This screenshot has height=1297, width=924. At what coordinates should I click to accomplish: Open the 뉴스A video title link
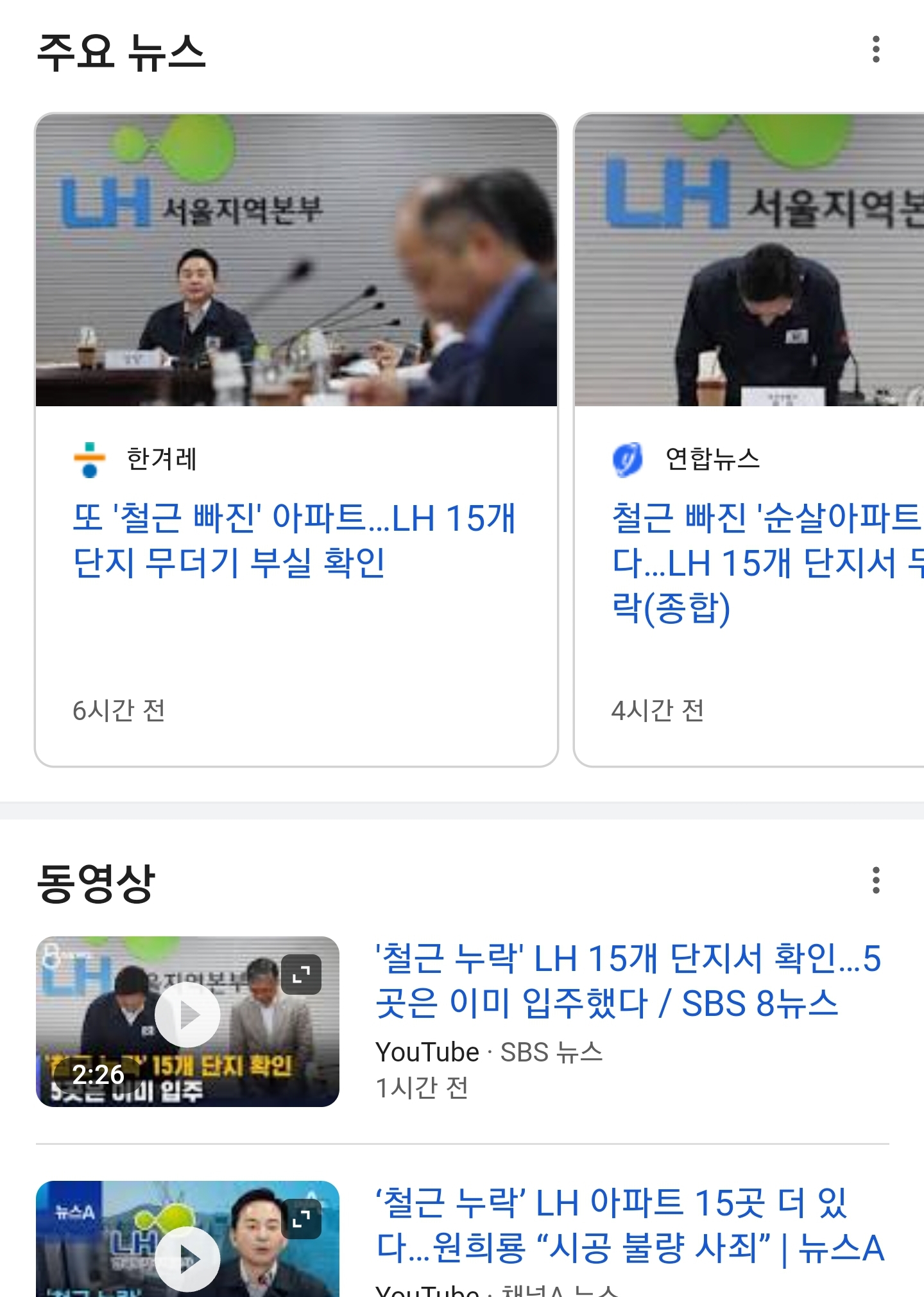coord(629,1225)
